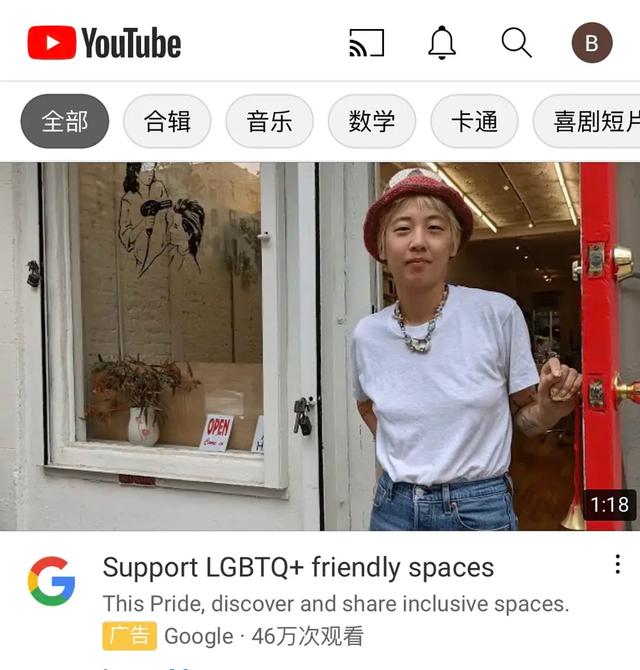Filter by 合辑 chip
The height and width of the screenshot is (670, 640).
(167, 122)
